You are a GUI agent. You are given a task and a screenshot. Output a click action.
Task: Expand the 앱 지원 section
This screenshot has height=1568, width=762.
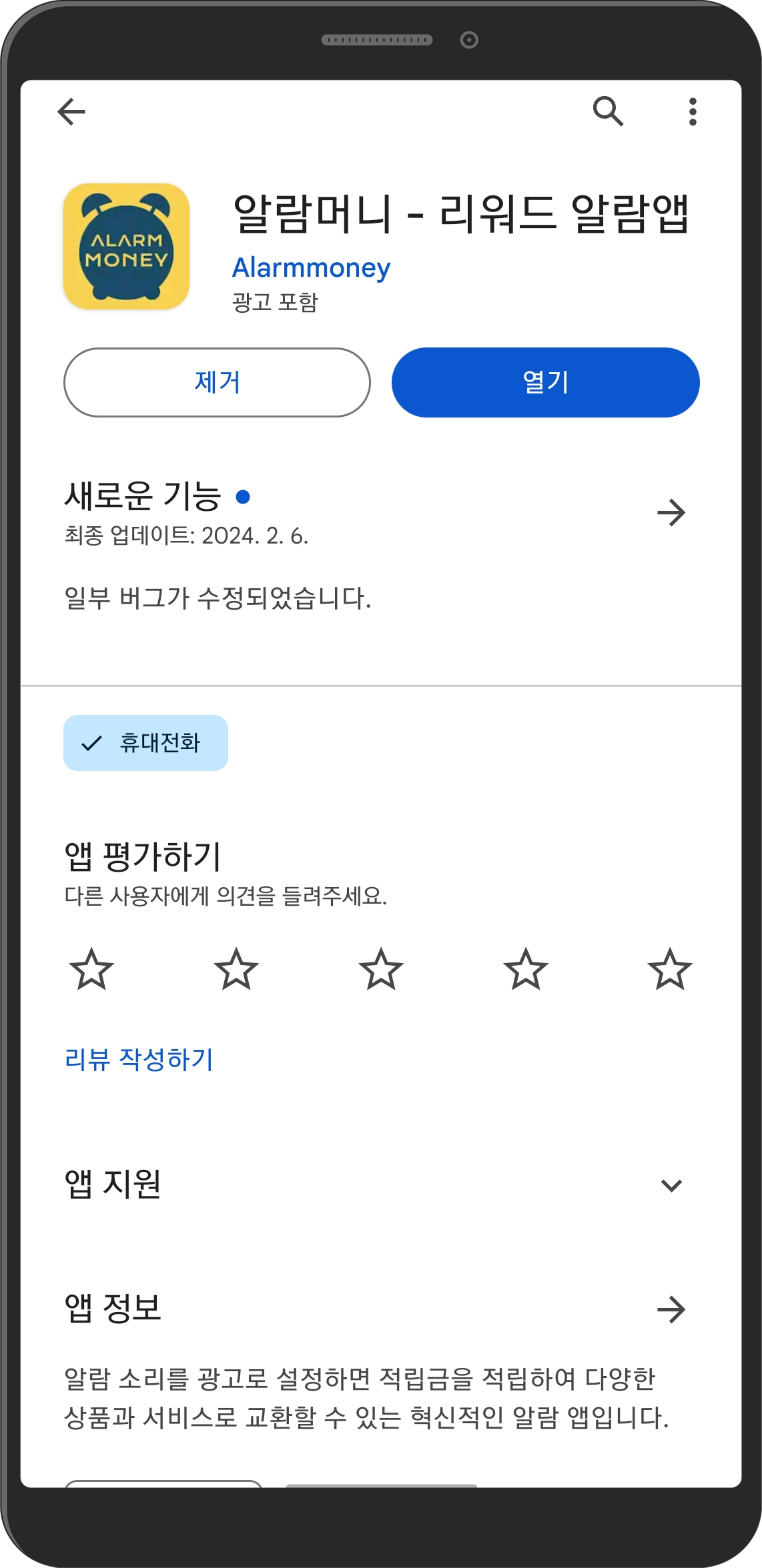tap(671, 1185)
